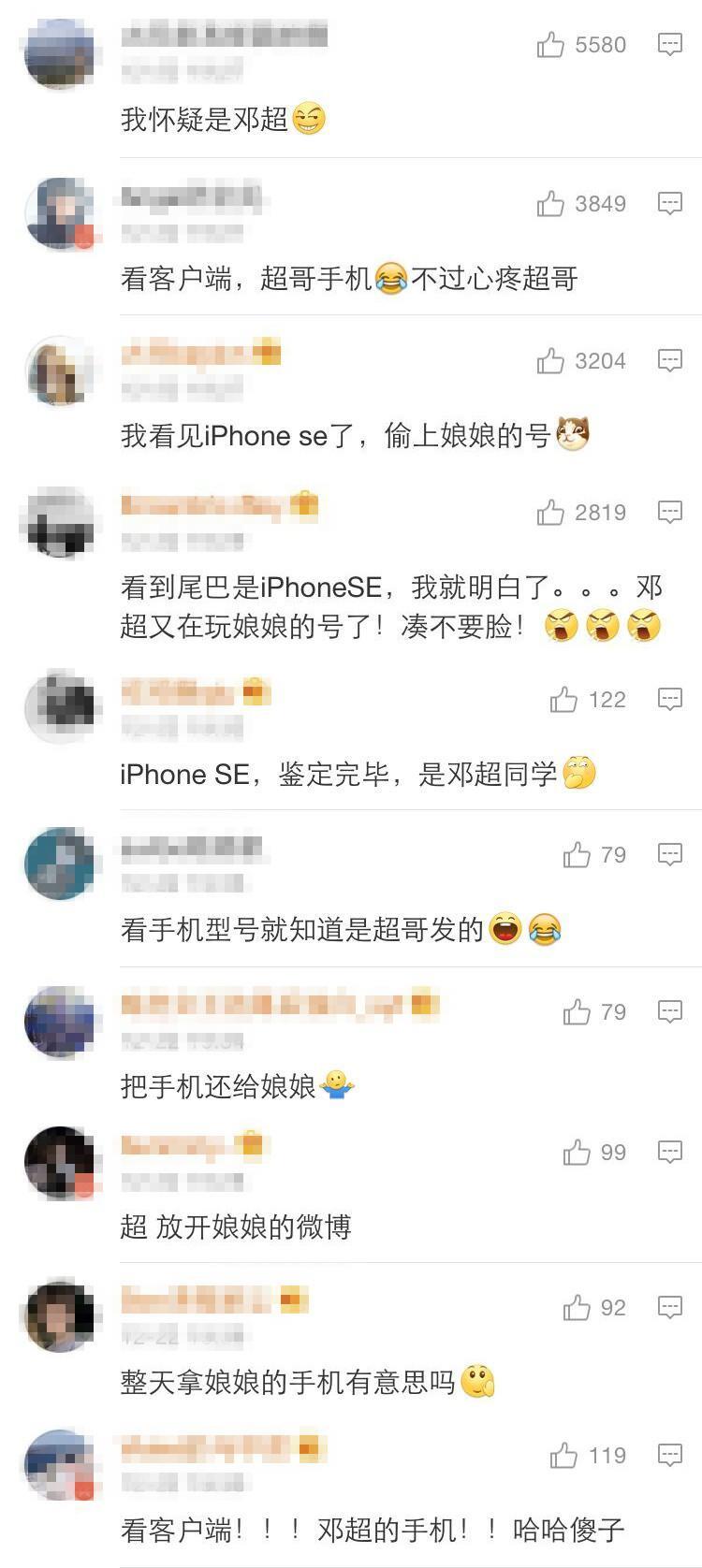Like the comment "看客户端,超哥手机"
The image size is (702, 1568).
[550, 203]
